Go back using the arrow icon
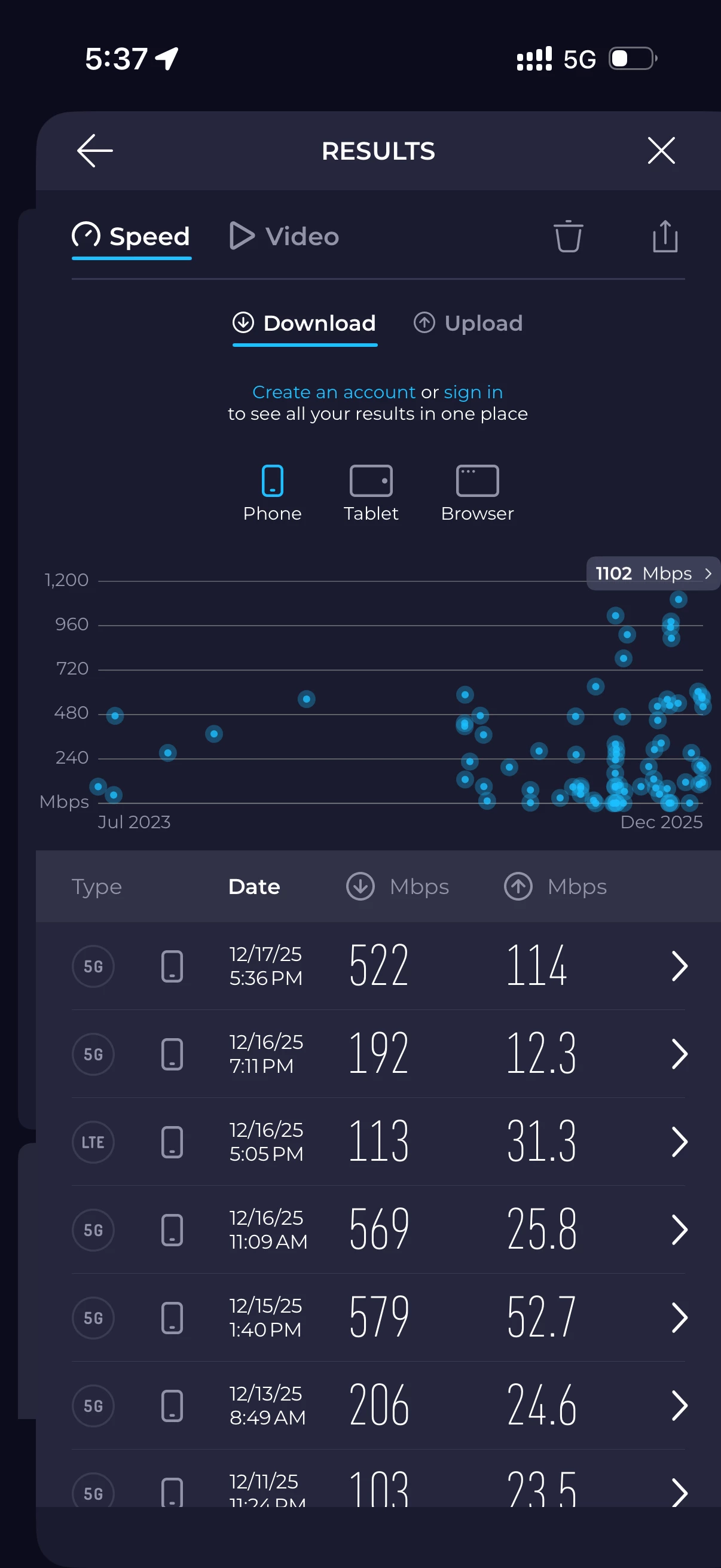Image resolution: width=721 pixels, height=1568 pixels. pyautogui.click(x=95, y=150)
